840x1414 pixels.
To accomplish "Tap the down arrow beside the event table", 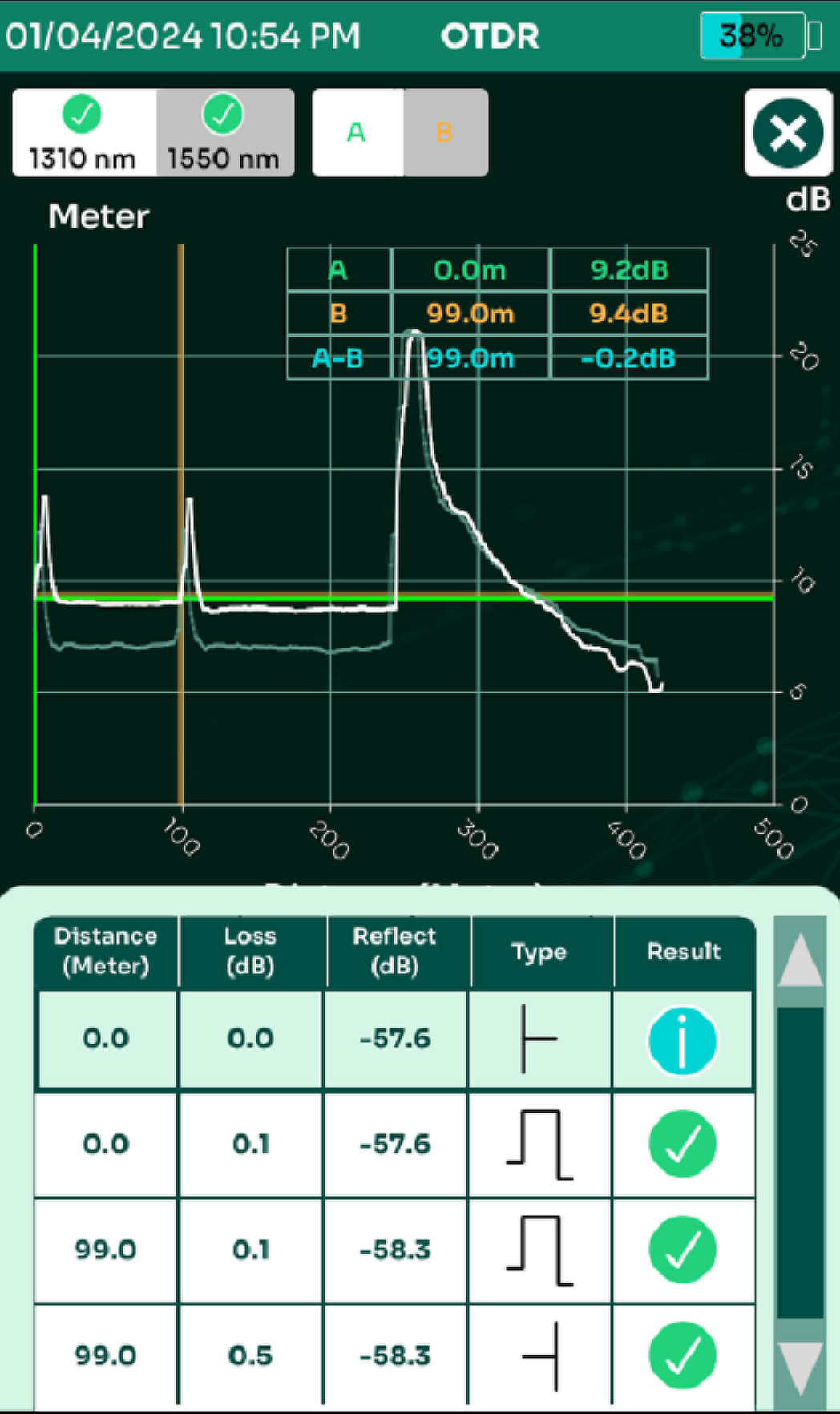I will click(800, 1368).
